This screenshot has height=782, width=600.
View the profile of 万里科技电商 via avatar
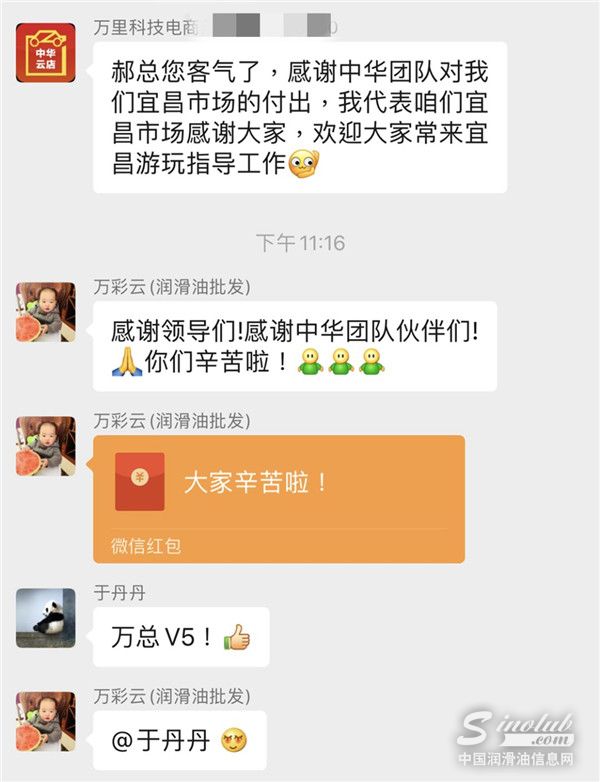45,52
